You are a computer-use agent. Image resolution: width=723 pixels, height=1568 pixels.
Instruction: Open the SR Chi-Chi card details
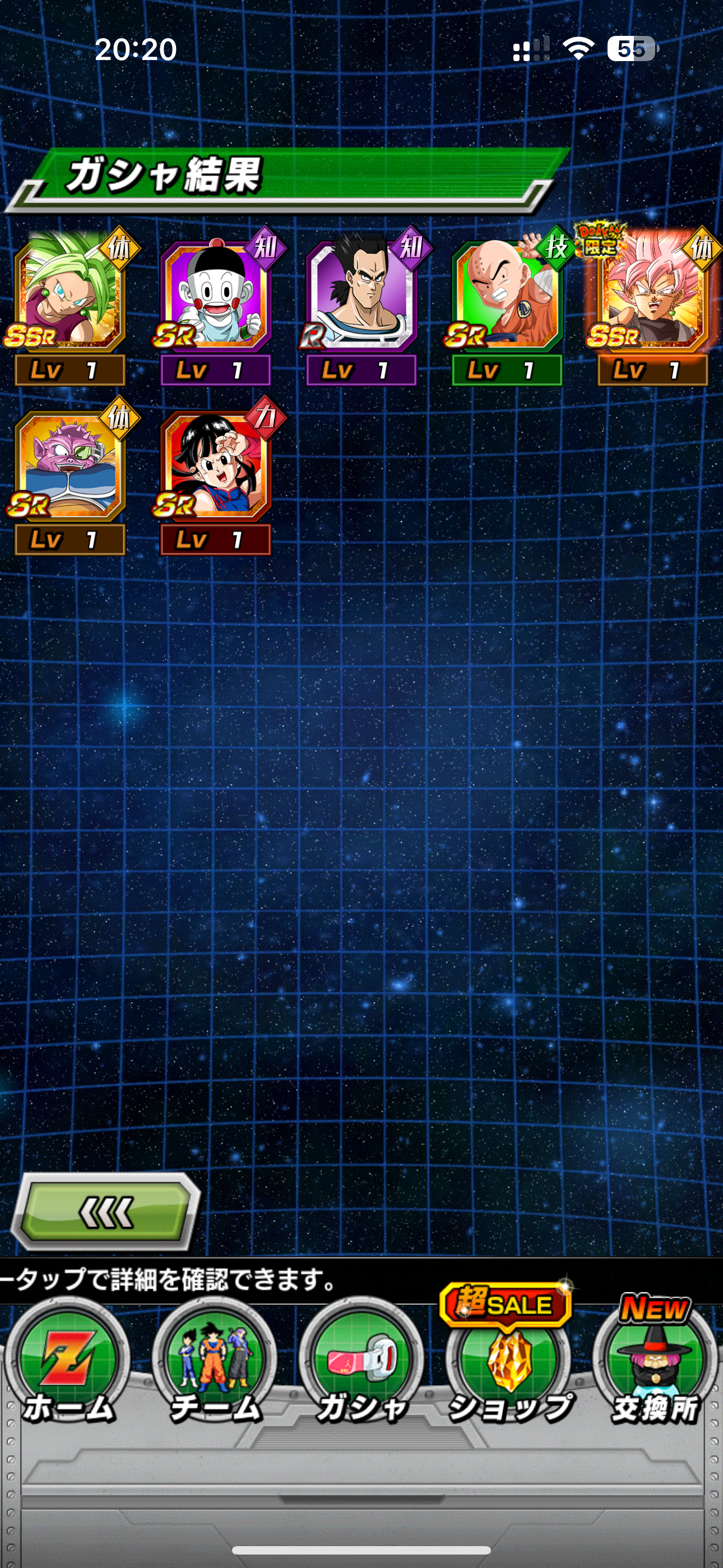[x=216, y=475]
